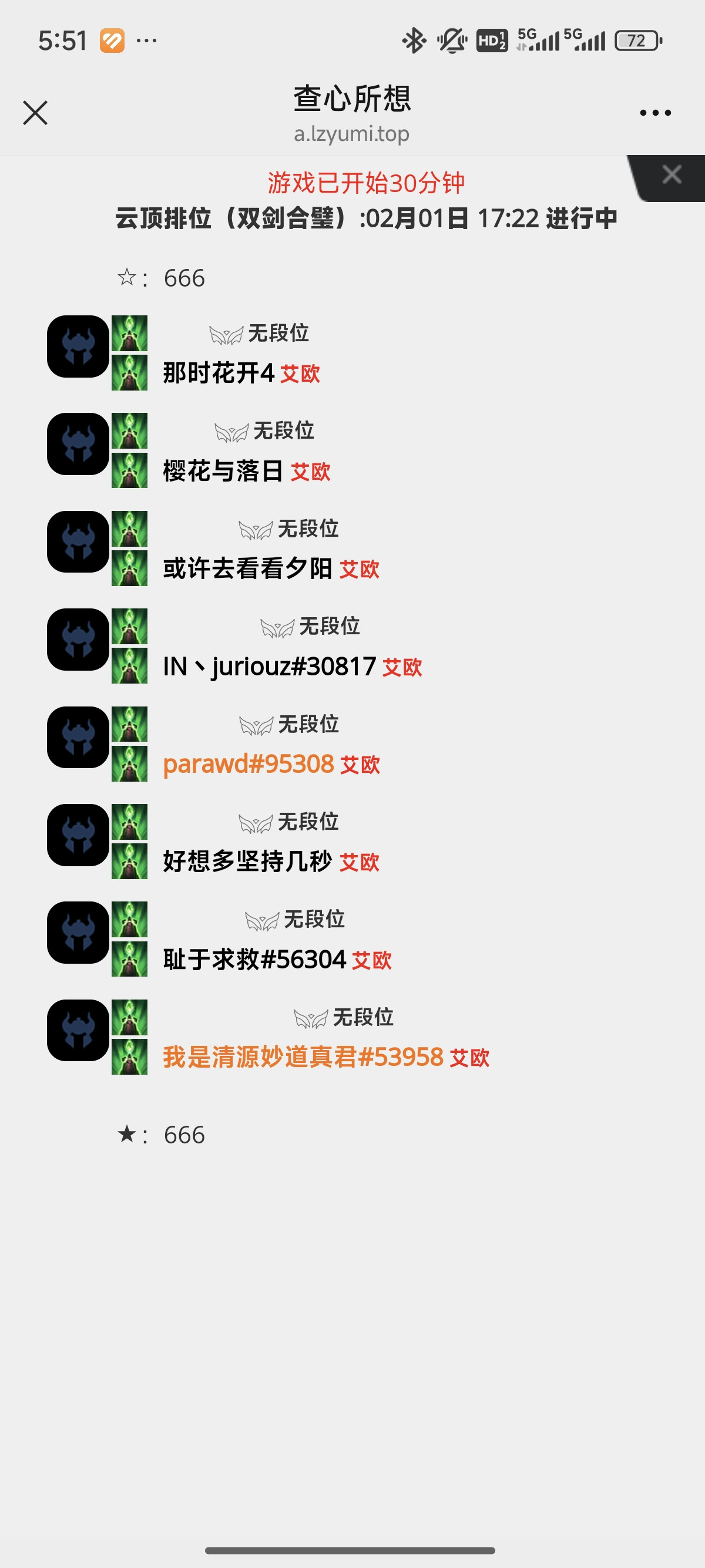Open player parawd#95308 details
The width and height of the screenshot is (705, 1568).
(x=249, y=764)
